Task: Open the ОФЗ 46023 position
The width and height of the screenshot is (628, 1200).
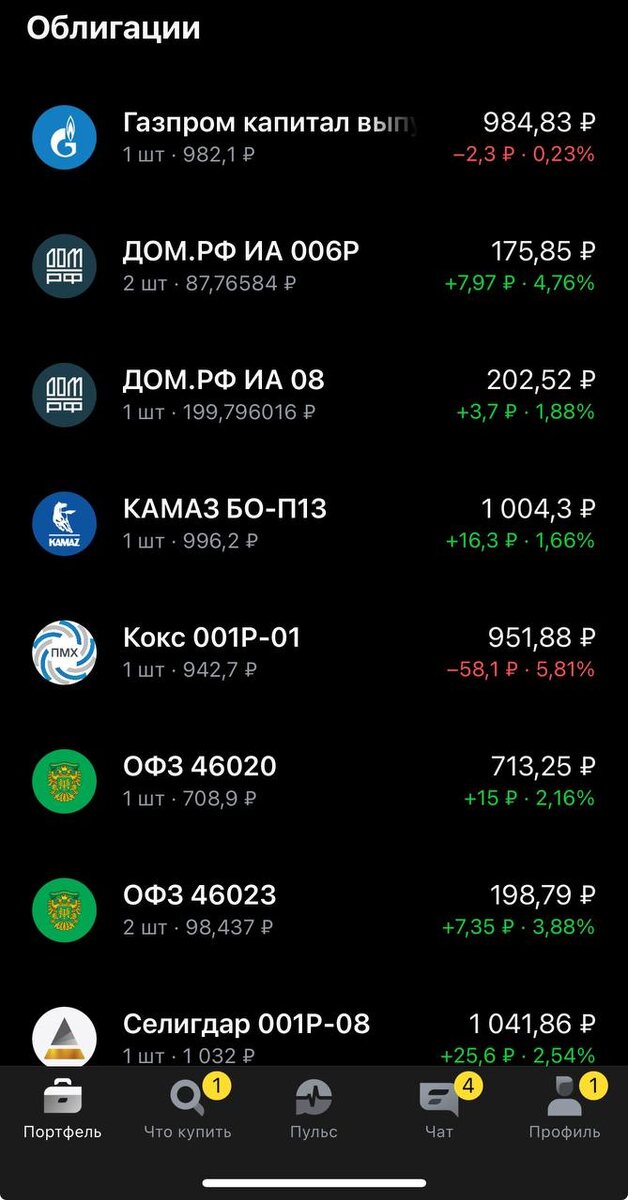Action: 313,911
